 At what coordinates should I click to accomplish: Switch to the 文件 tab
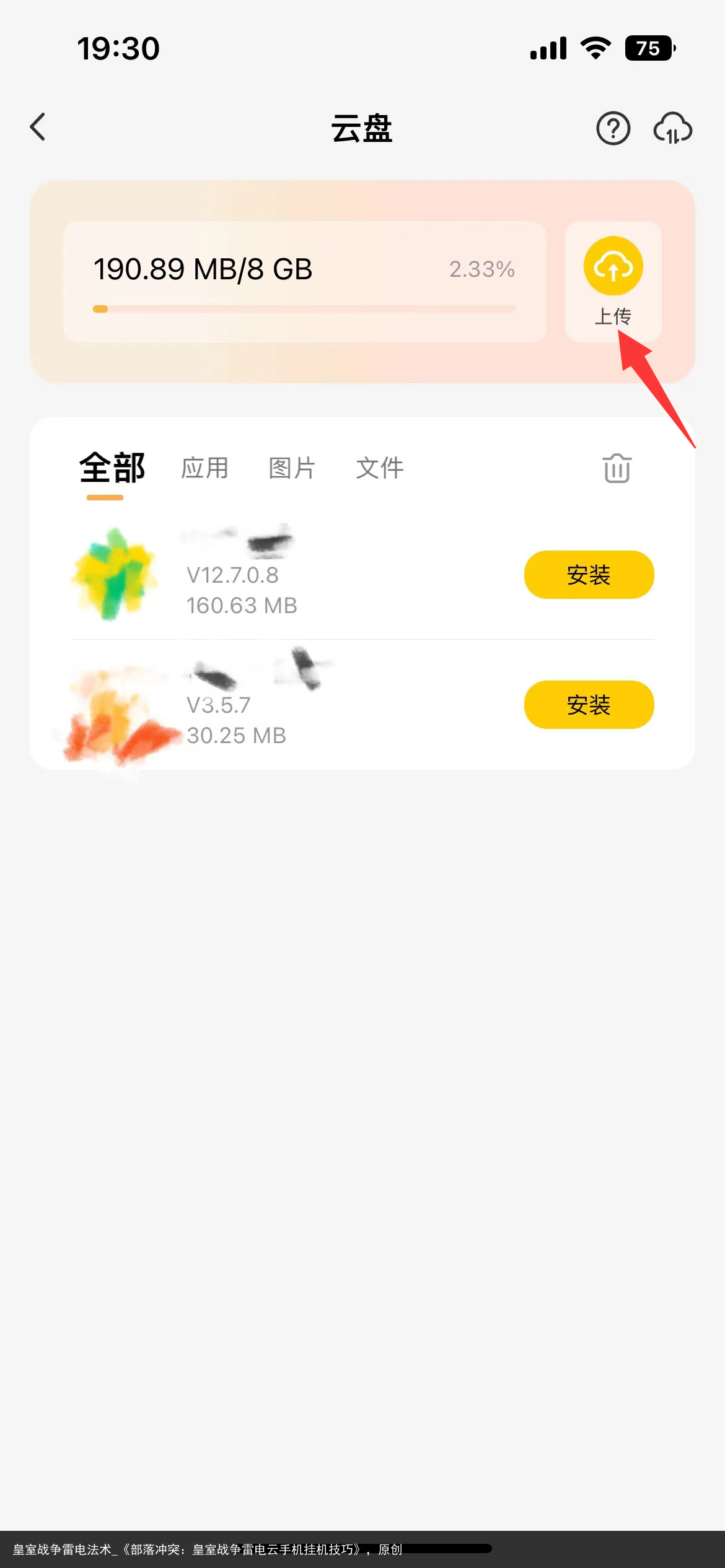point(379,468)
